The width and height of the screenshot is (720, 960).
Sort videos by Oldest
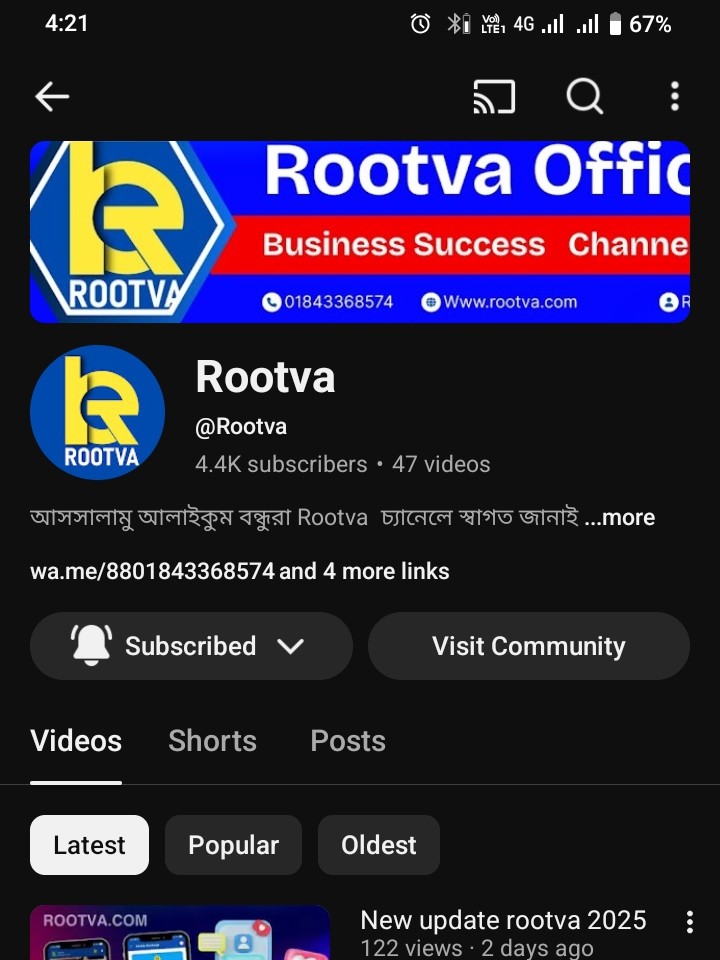[378, 845]
